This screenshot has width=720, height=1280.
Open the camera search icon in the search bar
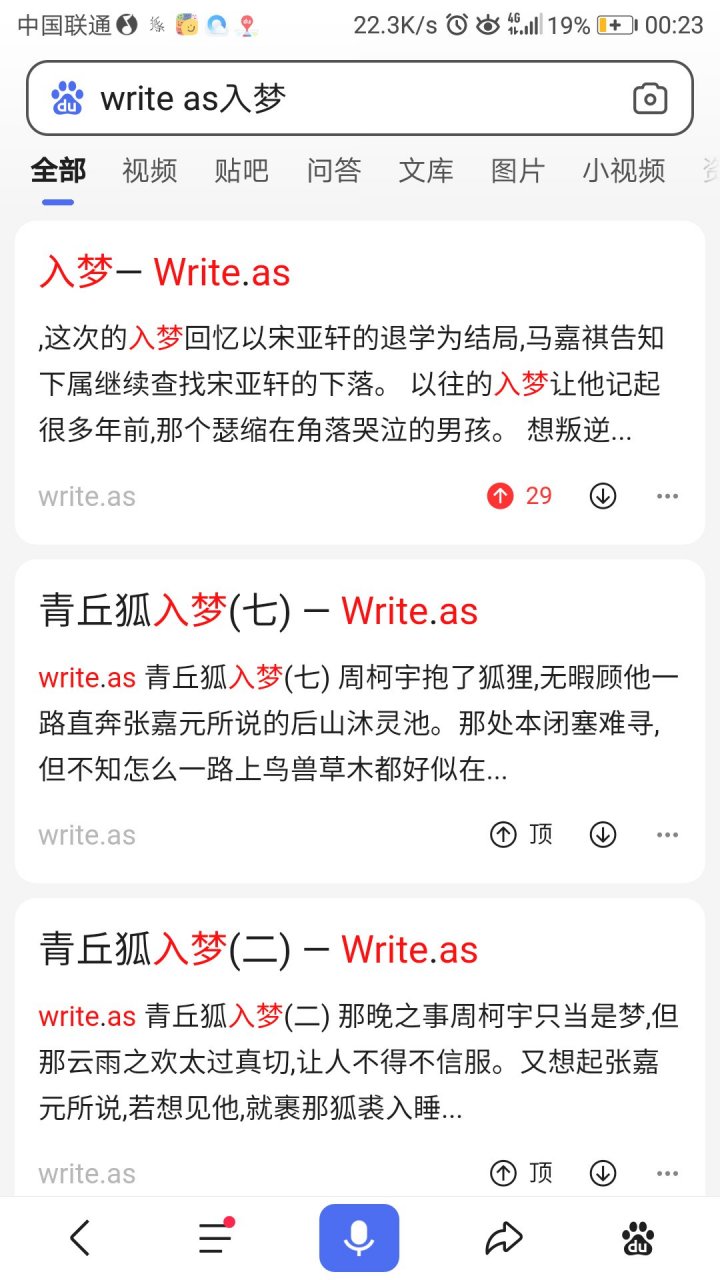(x=650, y=98)
